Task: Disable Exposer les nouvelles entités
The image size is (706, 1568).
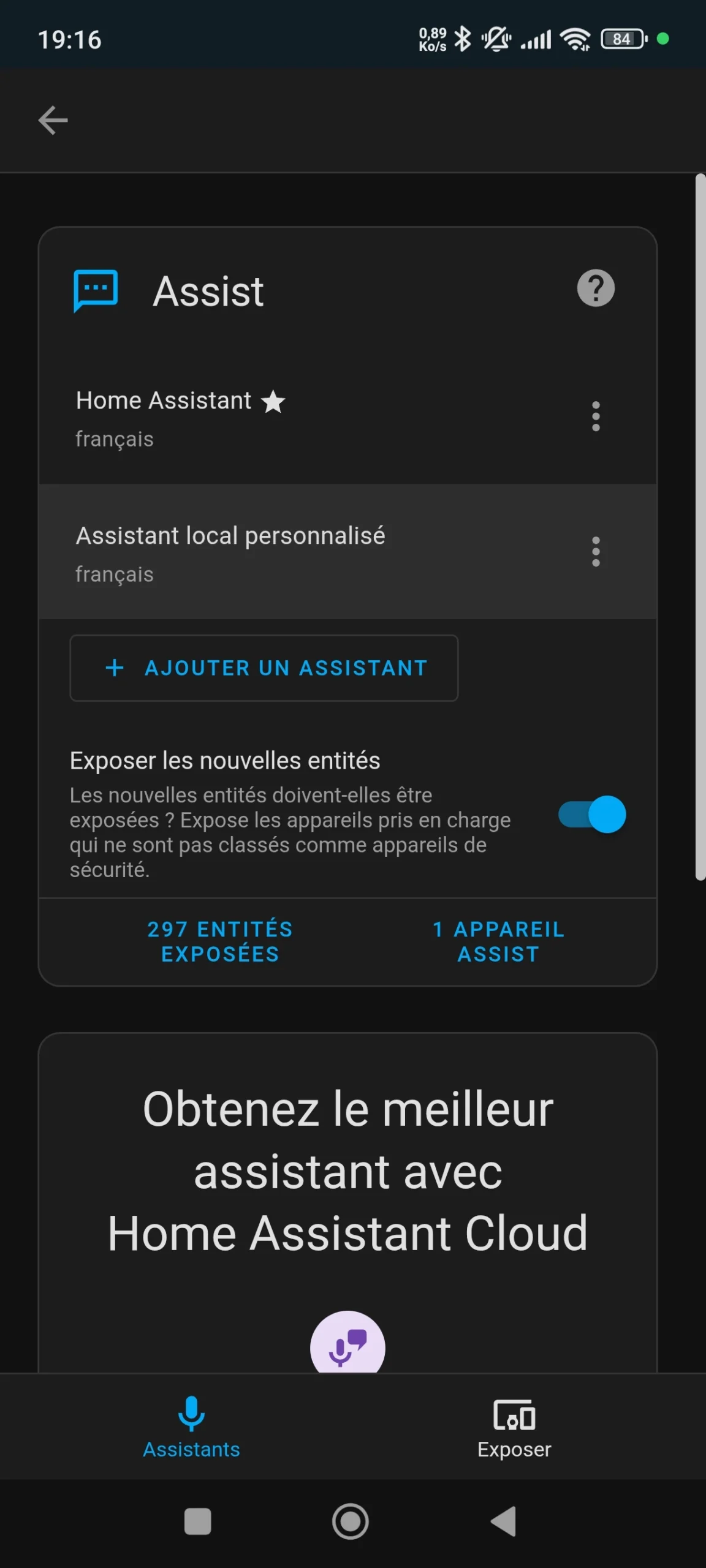Action: (x=592, y=814)
